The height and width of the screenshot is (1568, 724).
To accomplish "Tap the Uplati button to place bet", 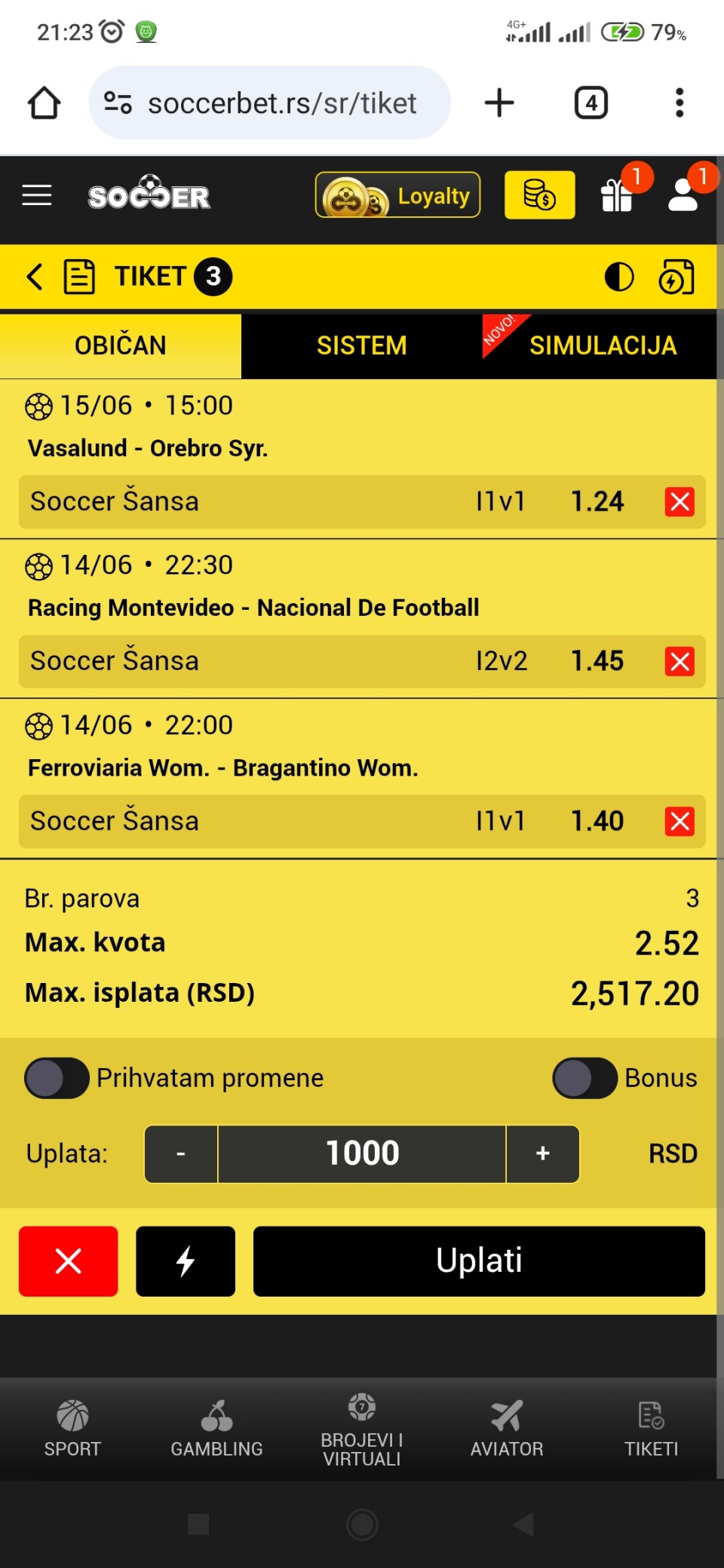I will click(479, 1261).
